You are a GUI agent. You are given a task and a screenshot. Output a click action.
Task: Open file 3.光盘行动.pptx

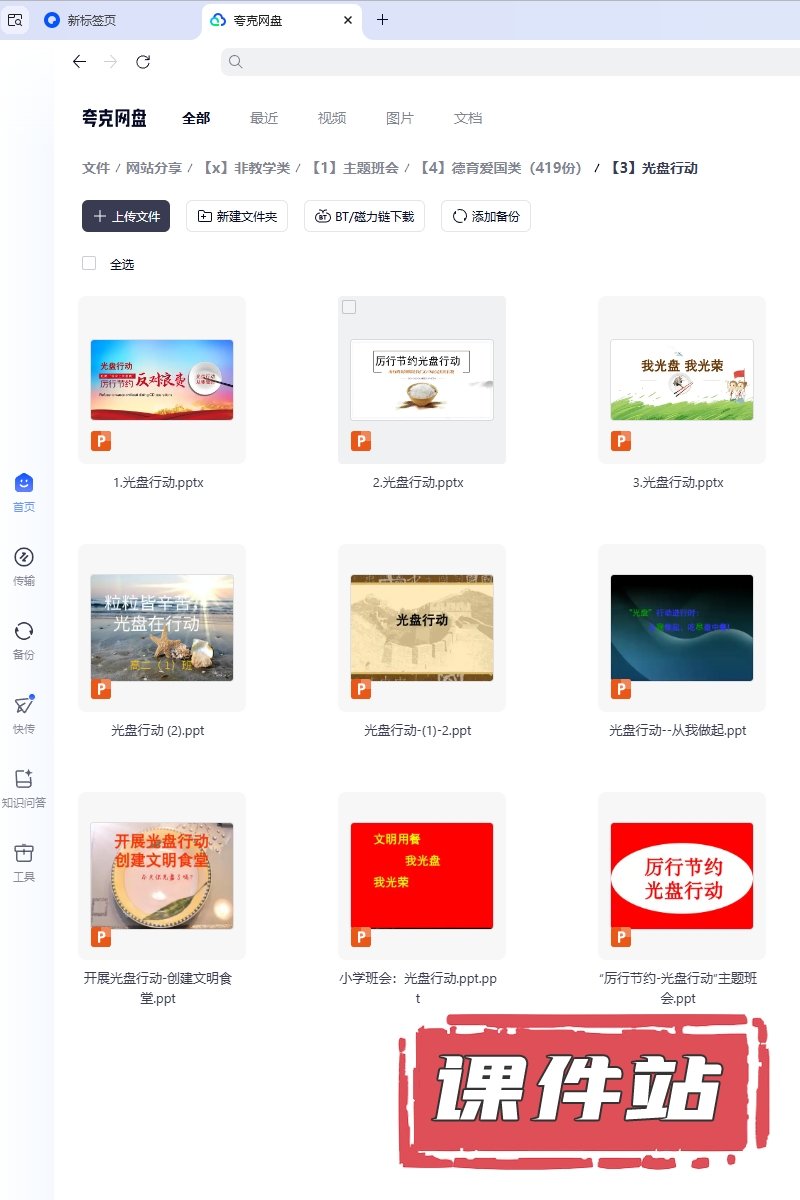click(682, 380)
